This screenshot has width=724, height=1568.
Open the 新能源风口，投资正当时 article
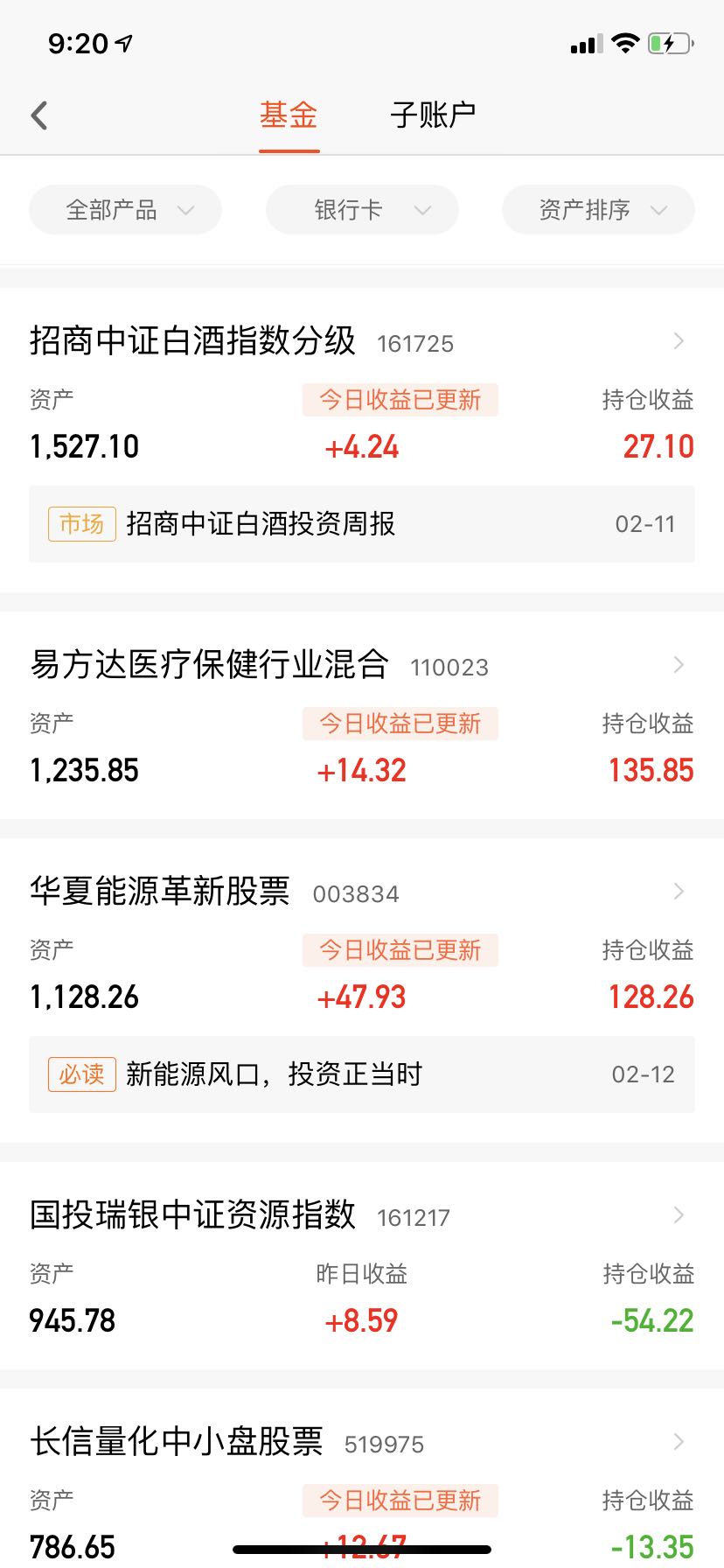pyautogui.click(x=362, y=1074)
